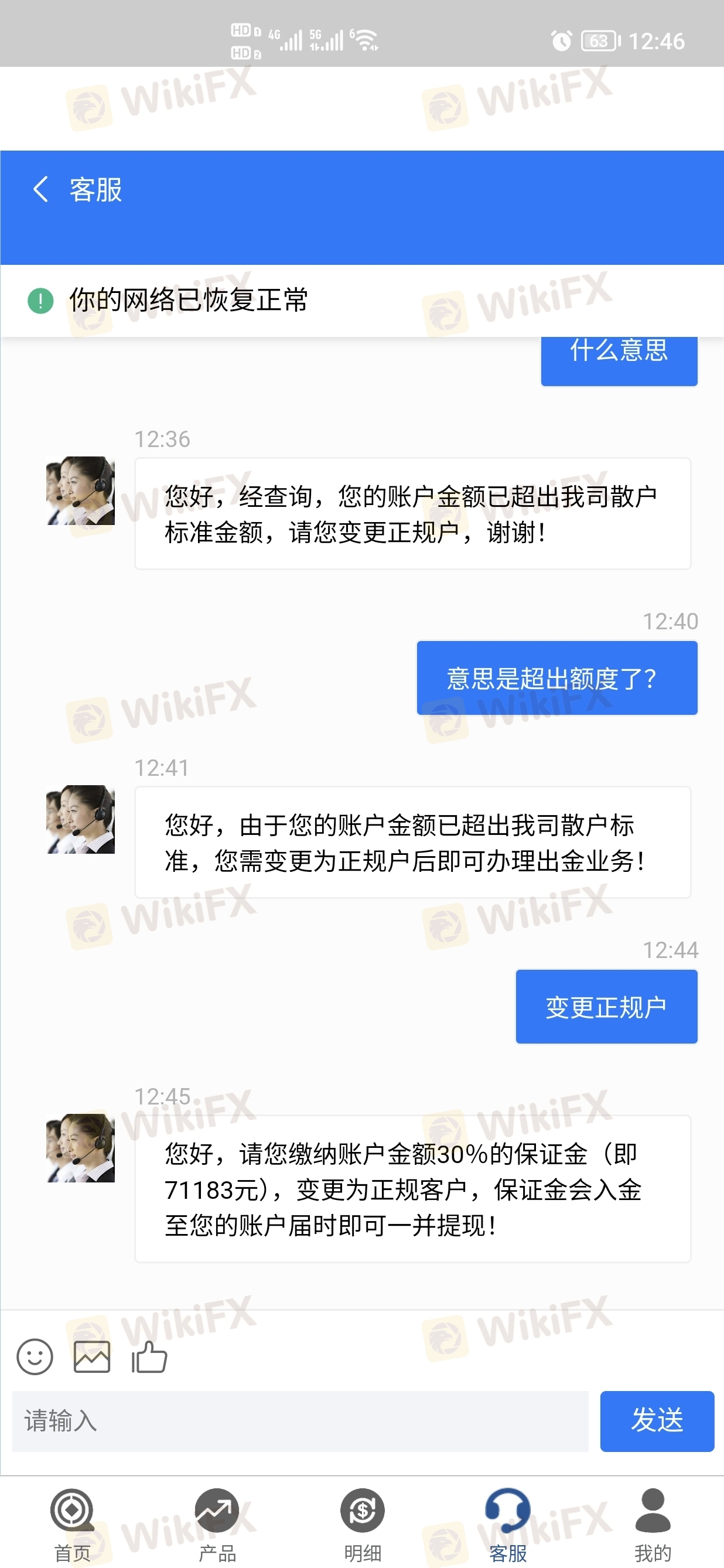Open the emoji picker
Screen dimensions: 724x1568
coord(35,1357)
